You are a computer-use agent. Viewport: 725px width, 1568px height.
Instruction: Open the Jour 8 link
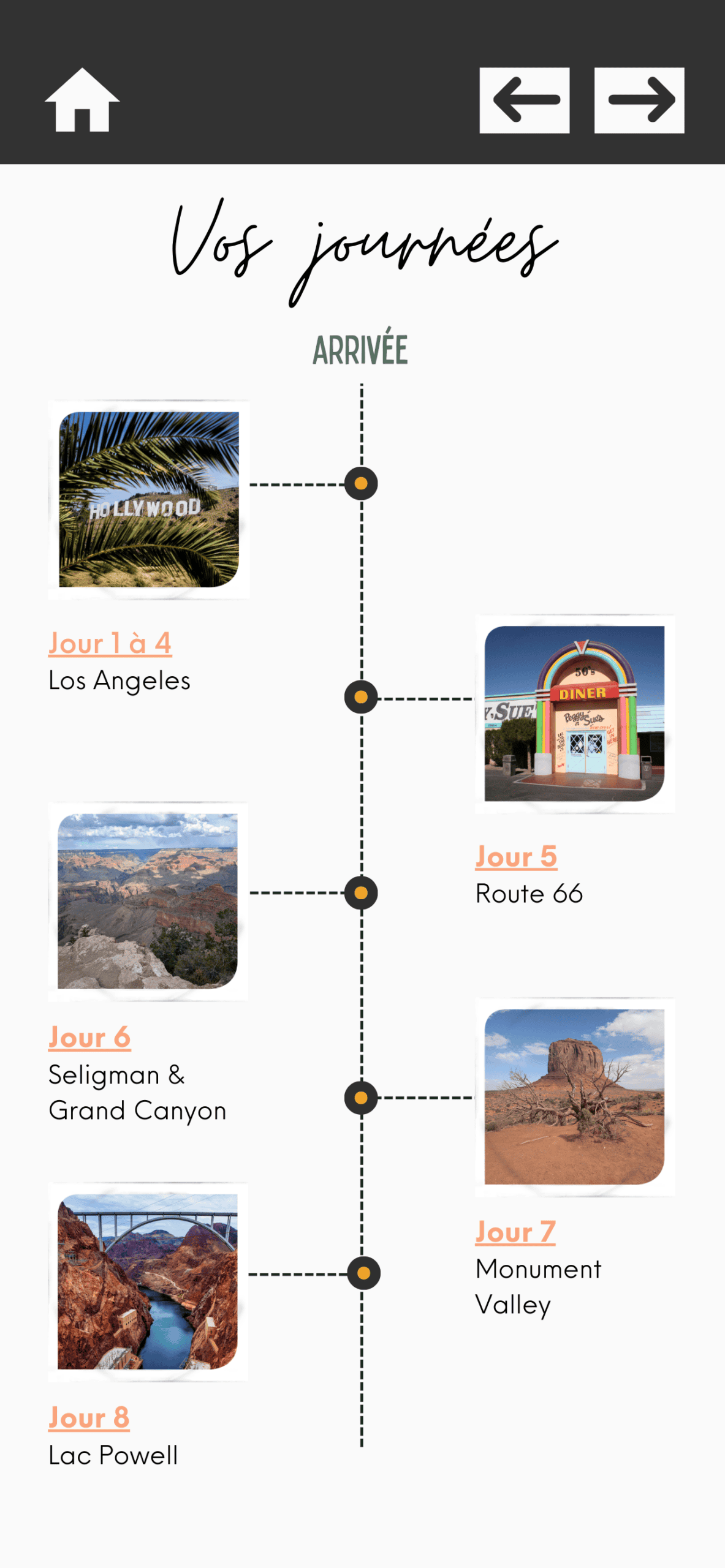click(x=89, y=1418)
